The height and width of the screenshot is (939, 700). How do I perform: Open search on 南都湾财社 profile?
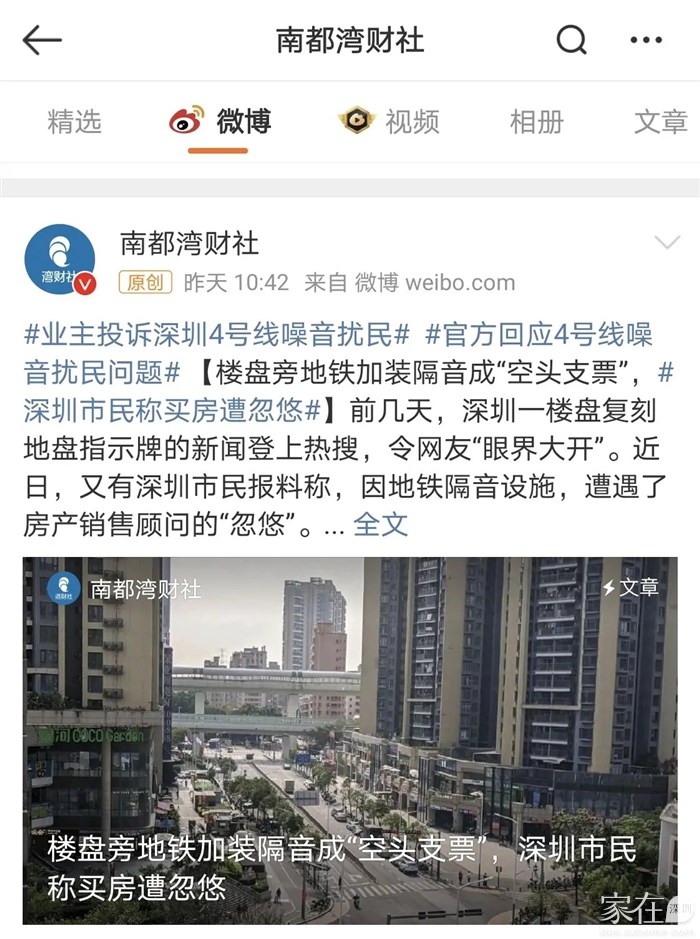[571, 40]
